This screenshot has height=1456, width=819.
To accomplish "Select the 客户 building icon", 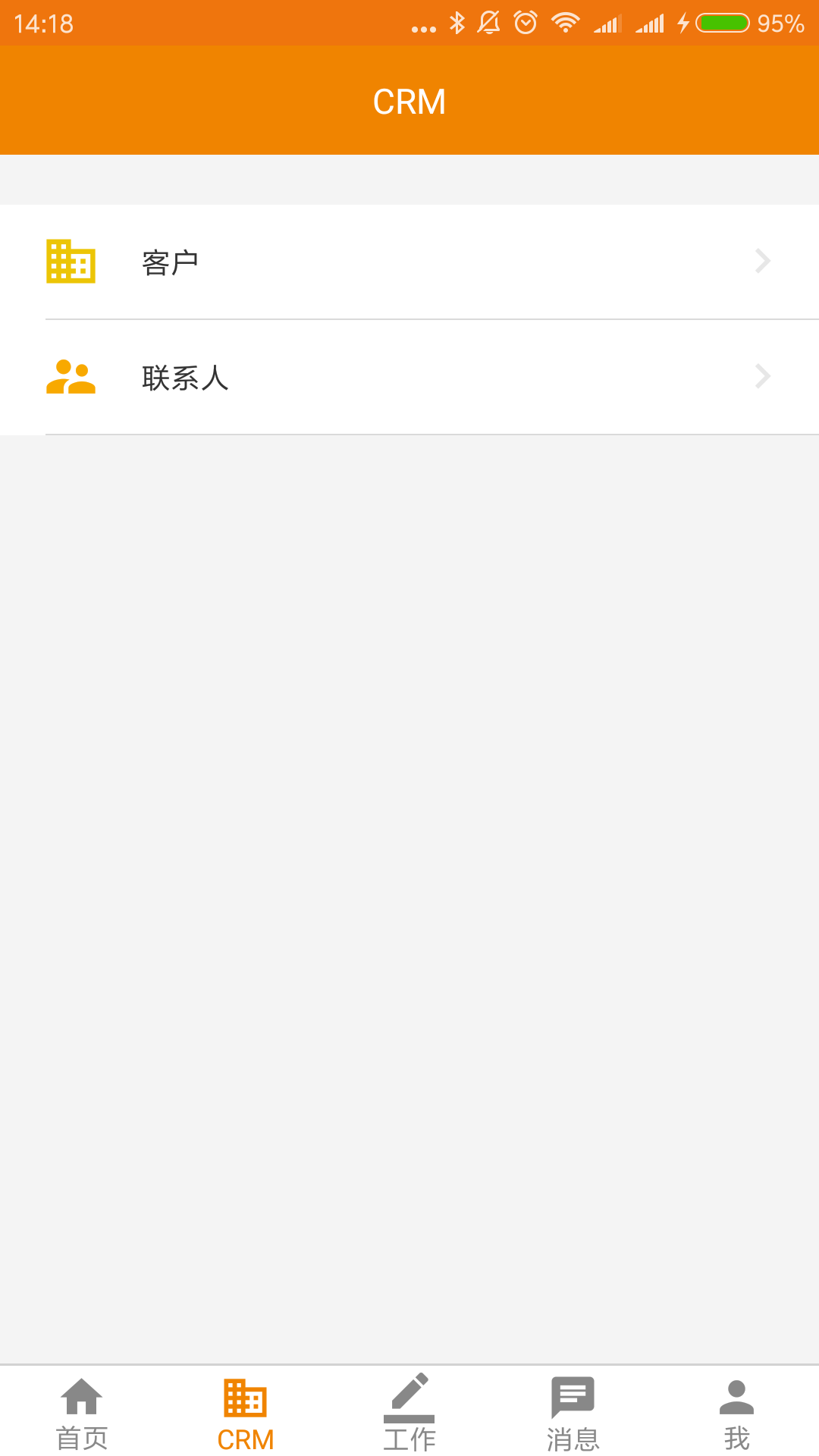I will pyautogui.click(x=71, y=261).
